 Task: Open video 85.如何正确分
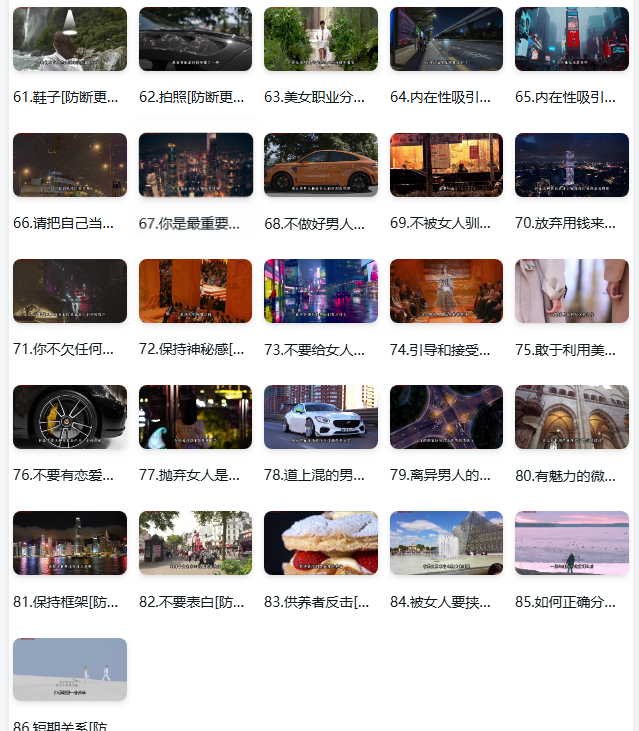(572, 544)
